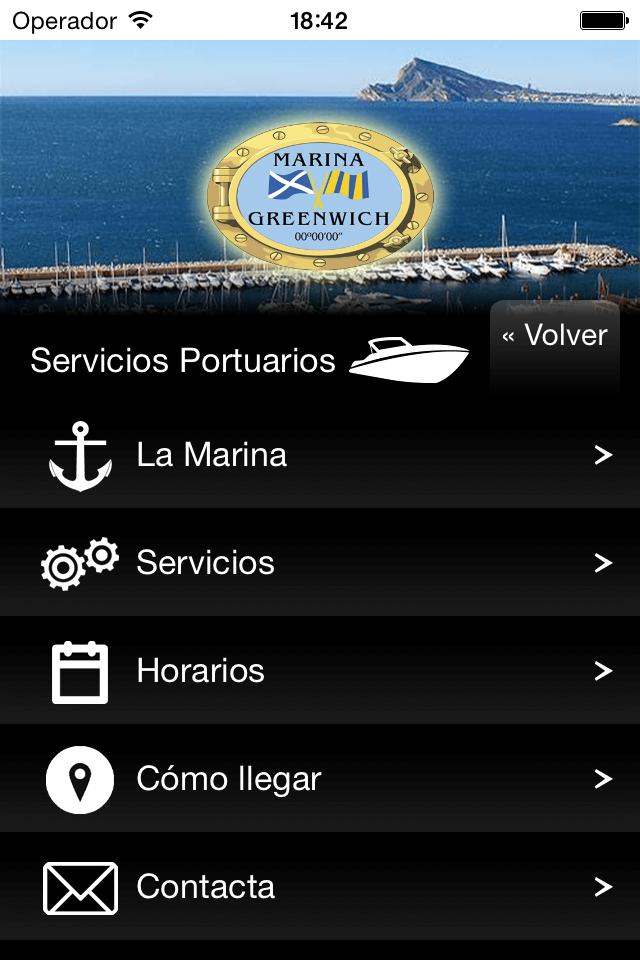This screenshot has height=960, width=640.
Task: Tap the Contacta row
Action: tap(320, 887)
